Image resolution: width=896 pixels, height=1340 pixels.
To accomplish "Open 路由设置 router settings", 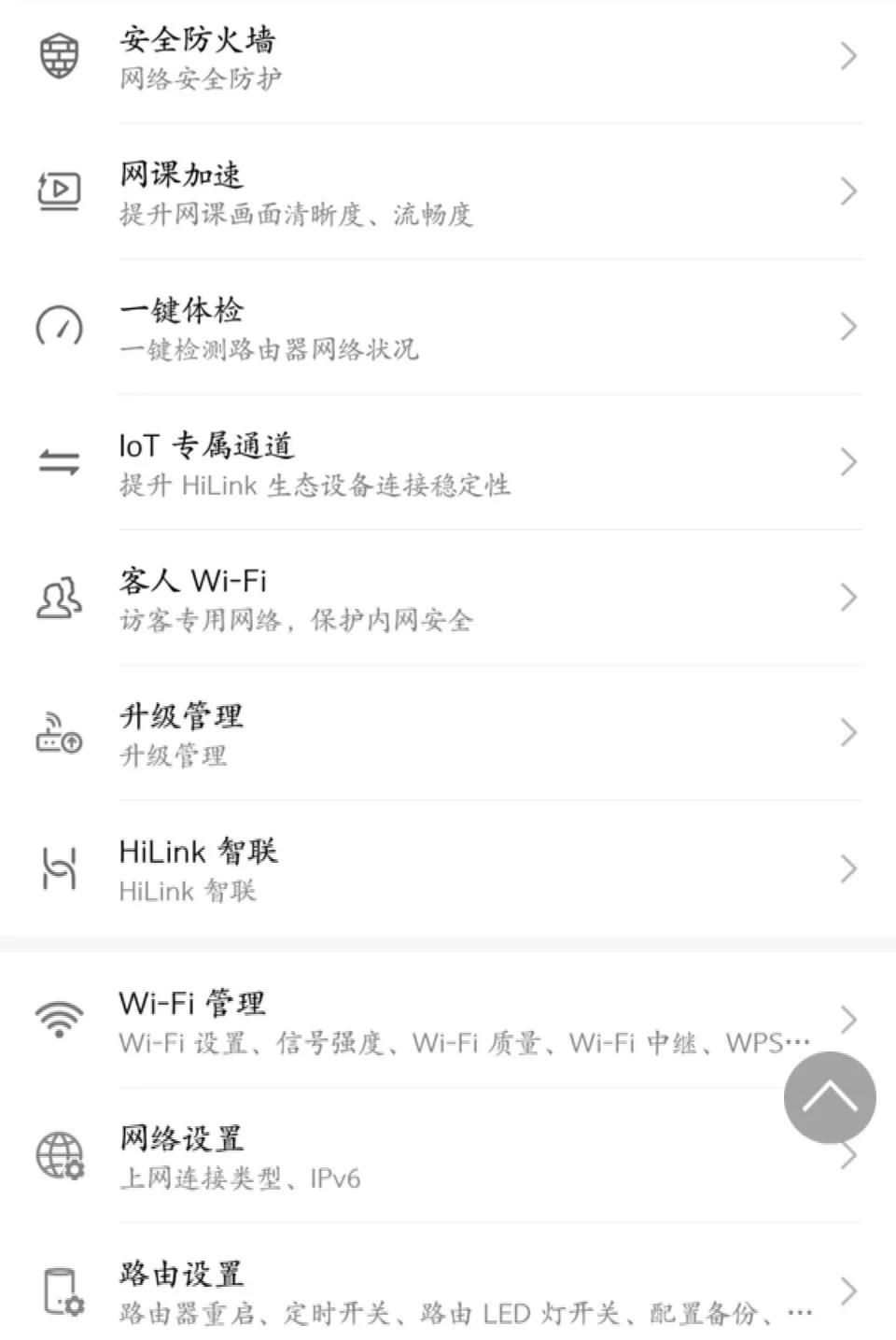I will [448, 1291].
